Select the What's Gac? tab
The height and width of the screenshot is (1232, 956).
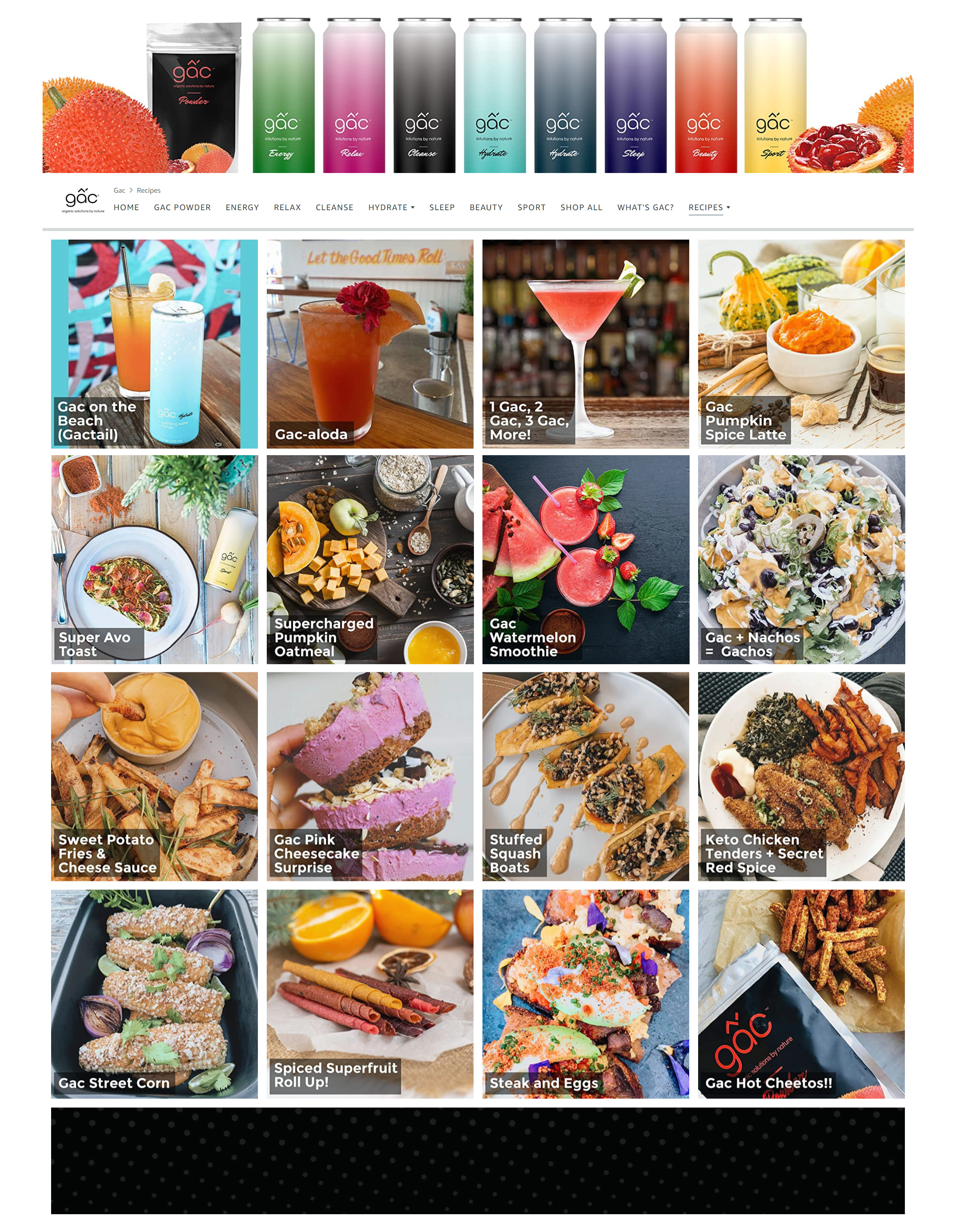point(645,207)
